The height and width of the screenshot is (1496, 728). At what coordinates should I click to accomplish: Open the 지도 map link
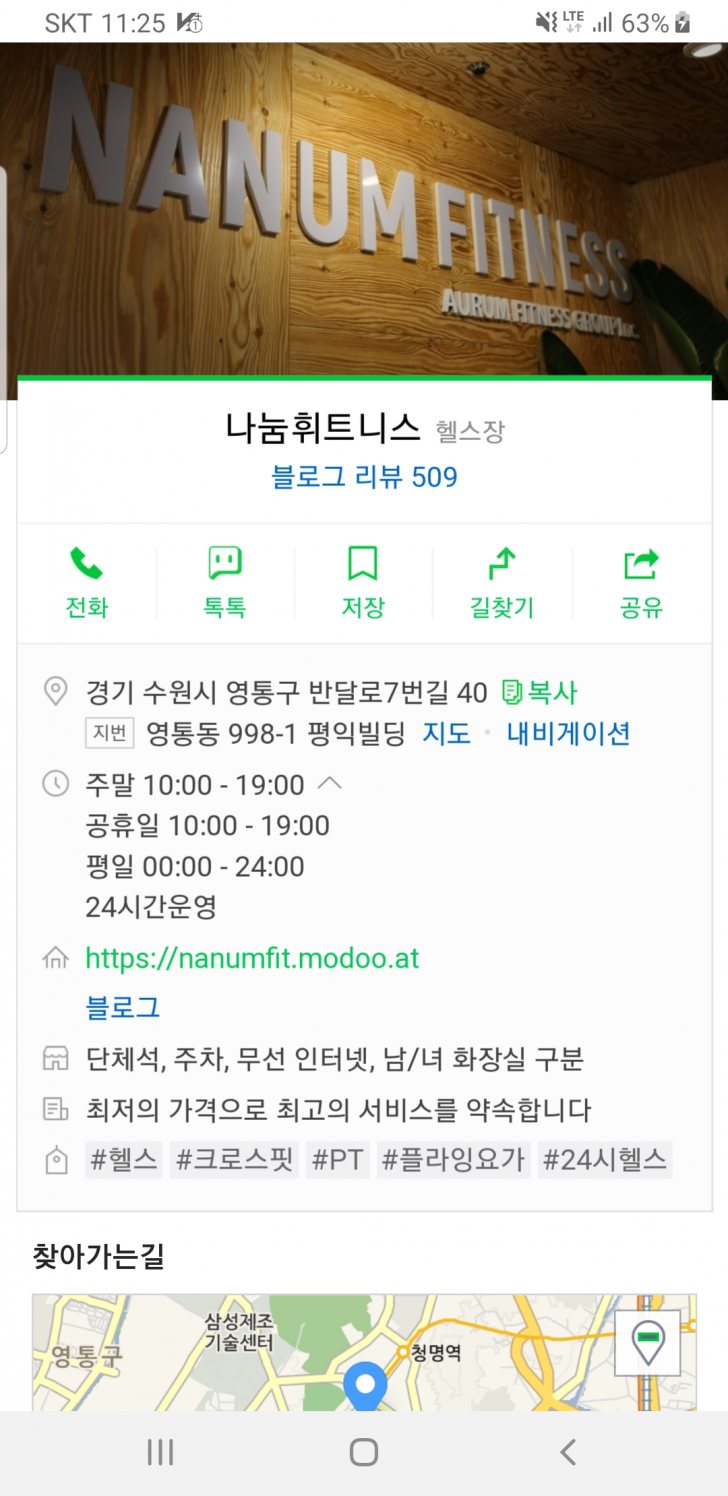(446, 733)
